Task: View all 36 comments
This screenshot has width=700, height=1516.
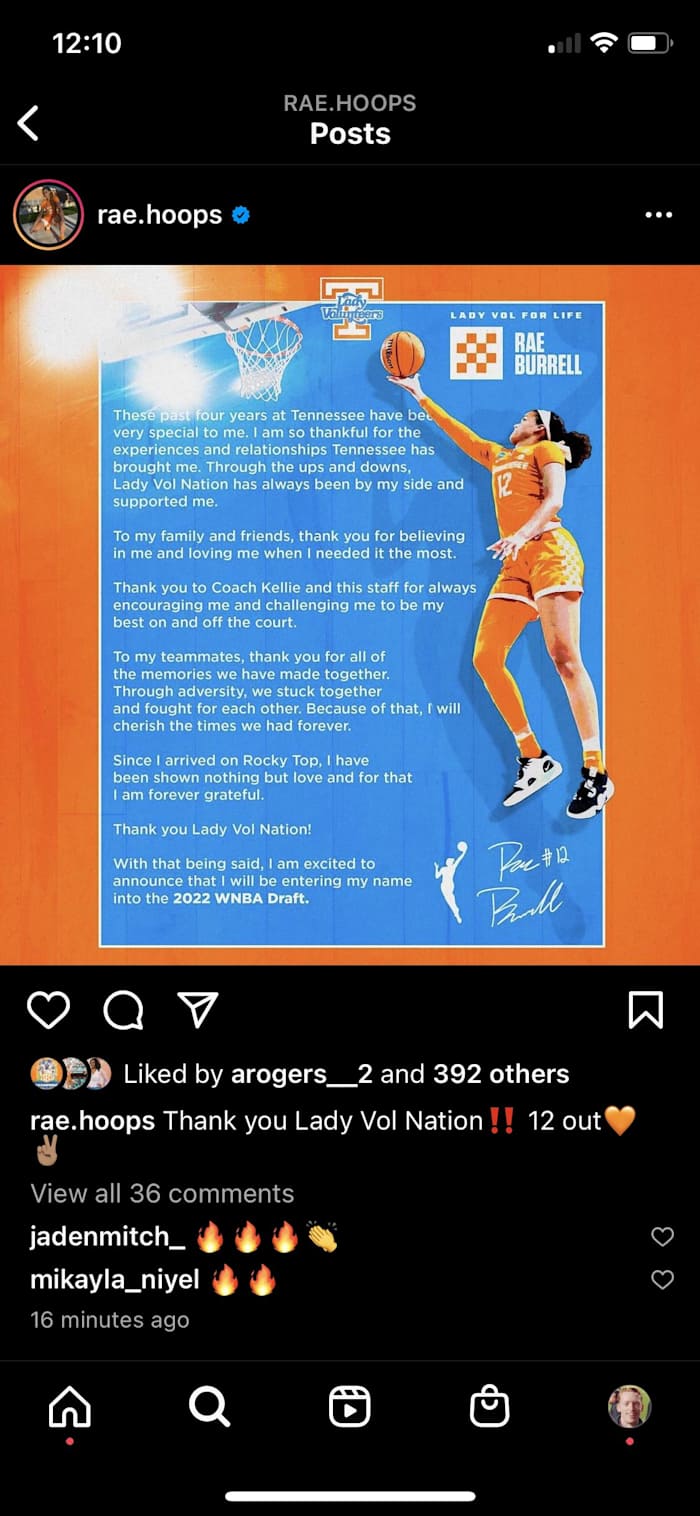Action: (162, 1193)
